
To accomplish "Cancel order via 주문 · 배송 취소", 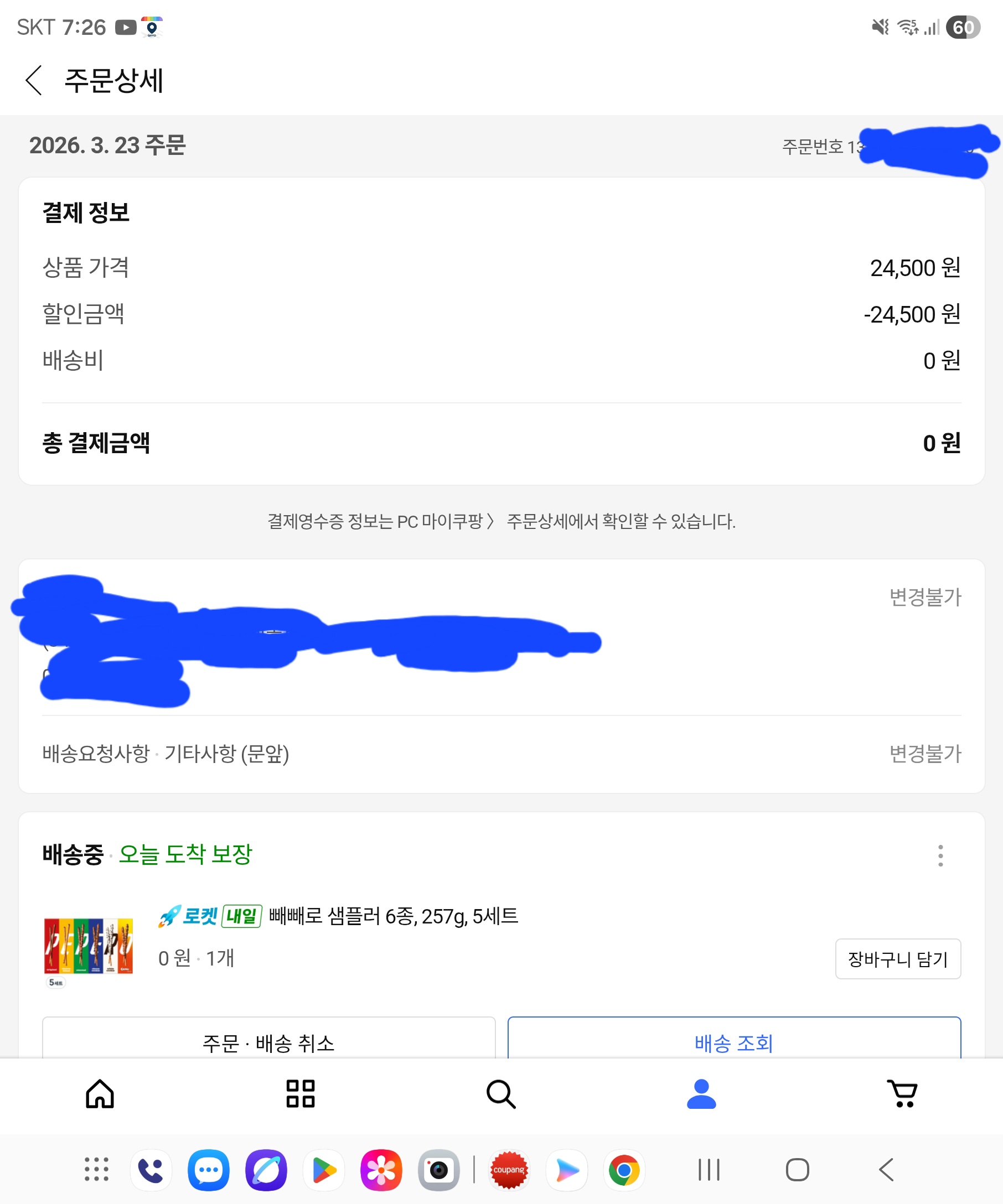I will coord(268,1041).
